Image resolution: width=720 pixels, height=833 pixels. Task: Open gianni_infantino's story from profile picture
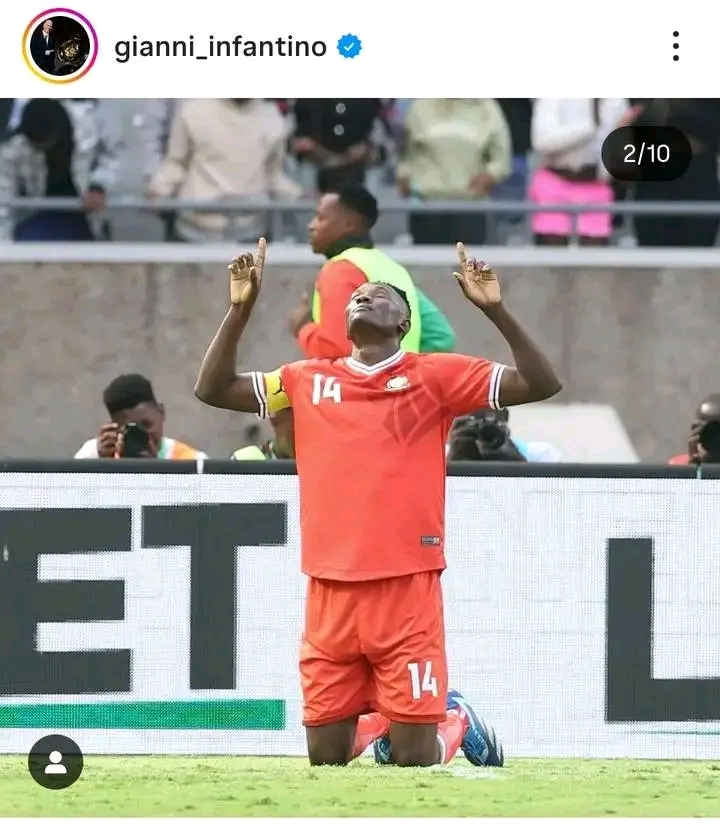(x=59, y=46)
